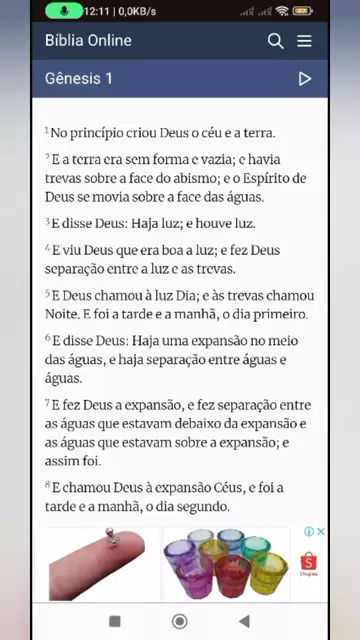Go back with the system back button
The width and height of the screenshot is (360, 640).
pyautogui.click(x=244, y=621)
